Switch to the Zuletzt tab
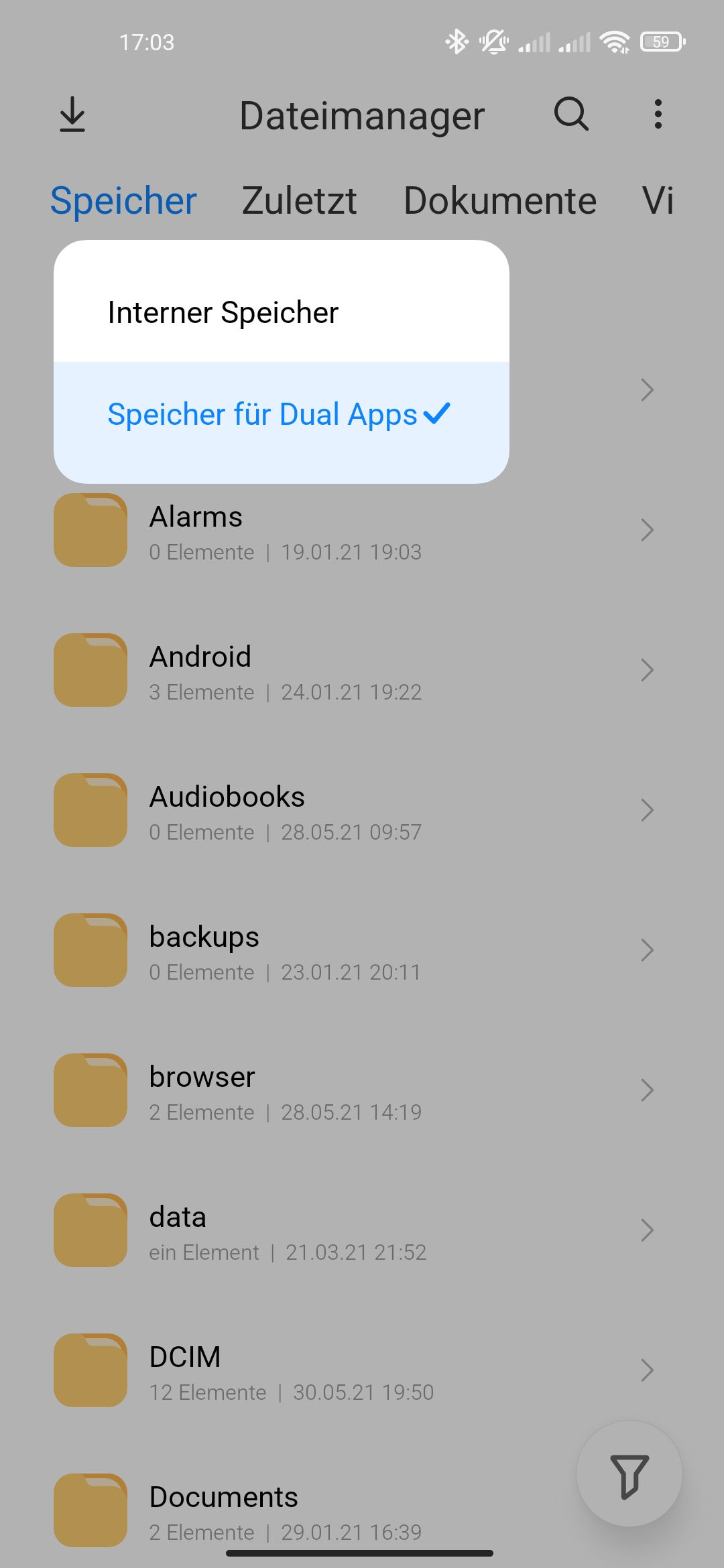 coord(299,200)
